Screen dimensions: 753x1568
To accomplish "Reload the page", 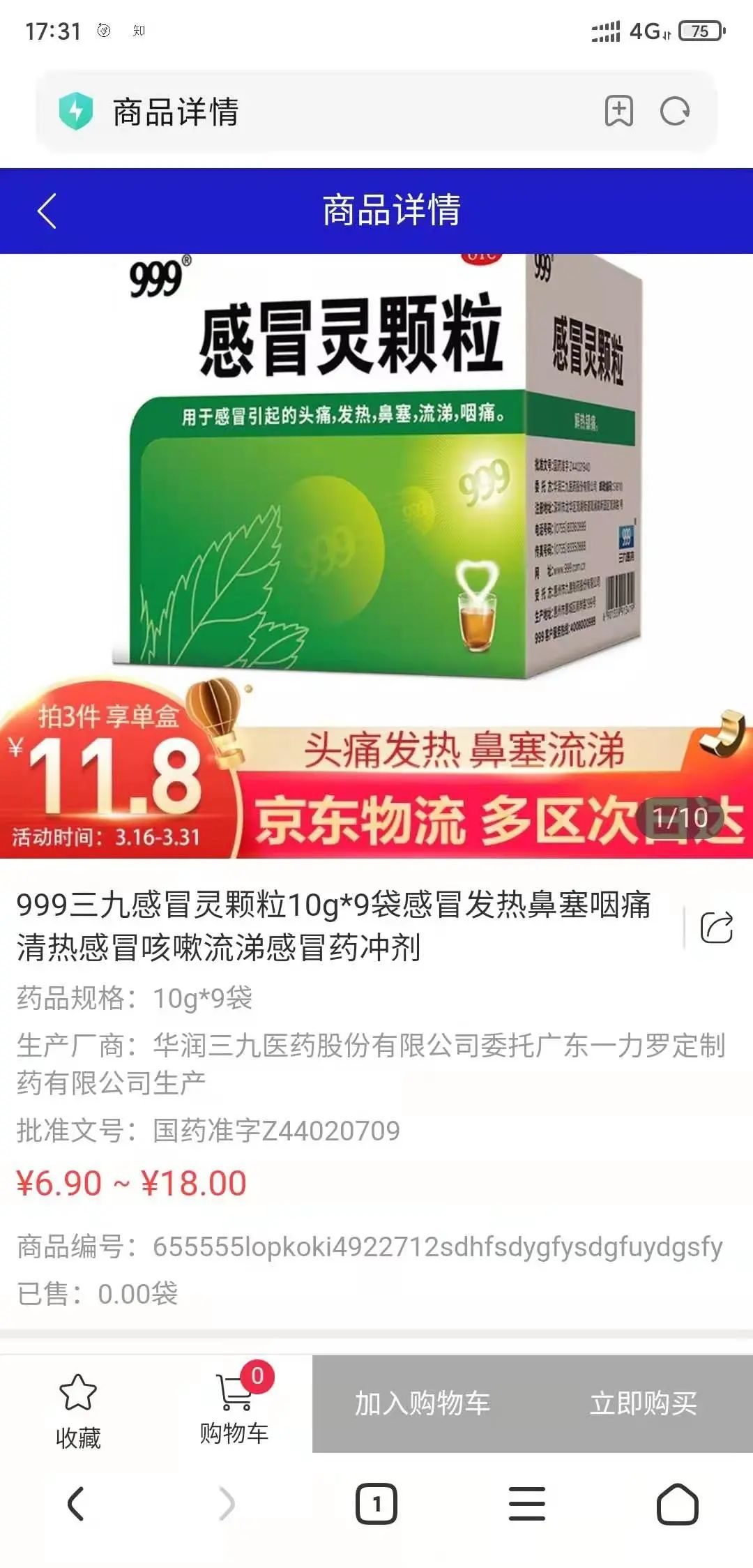I will pos(675,111).
